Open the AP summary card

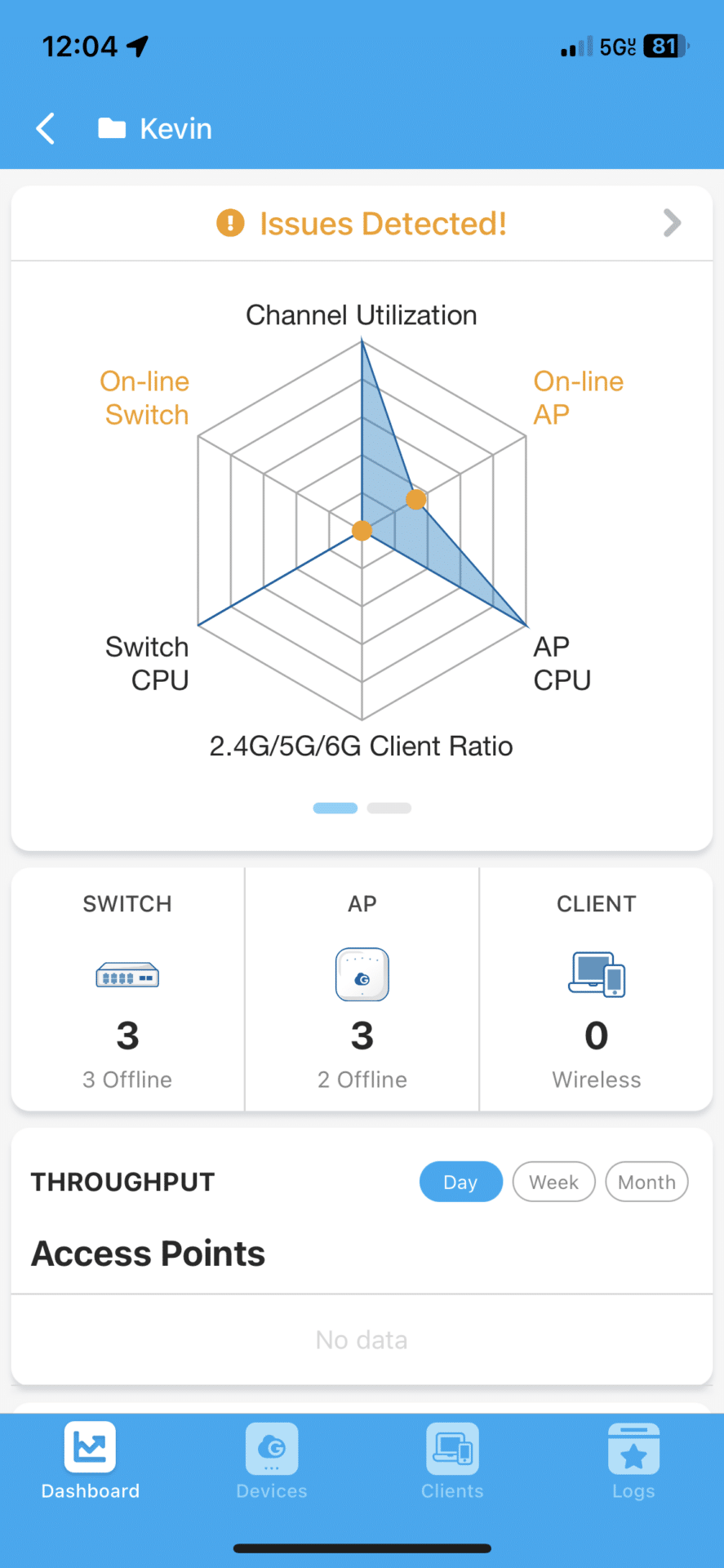point(362,989)
